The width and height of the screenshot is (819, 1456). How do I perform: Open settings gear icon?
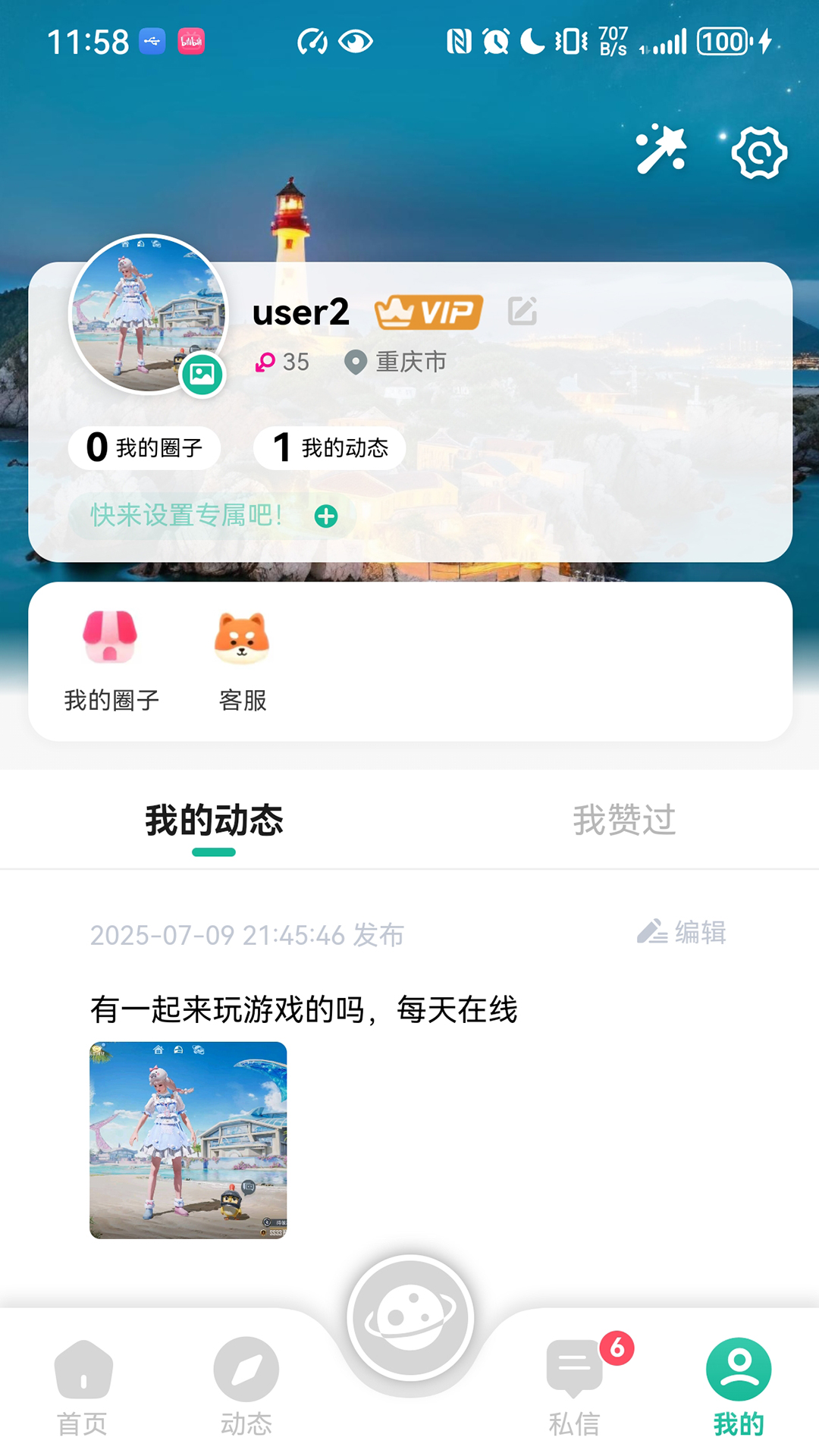coord(759,152)
